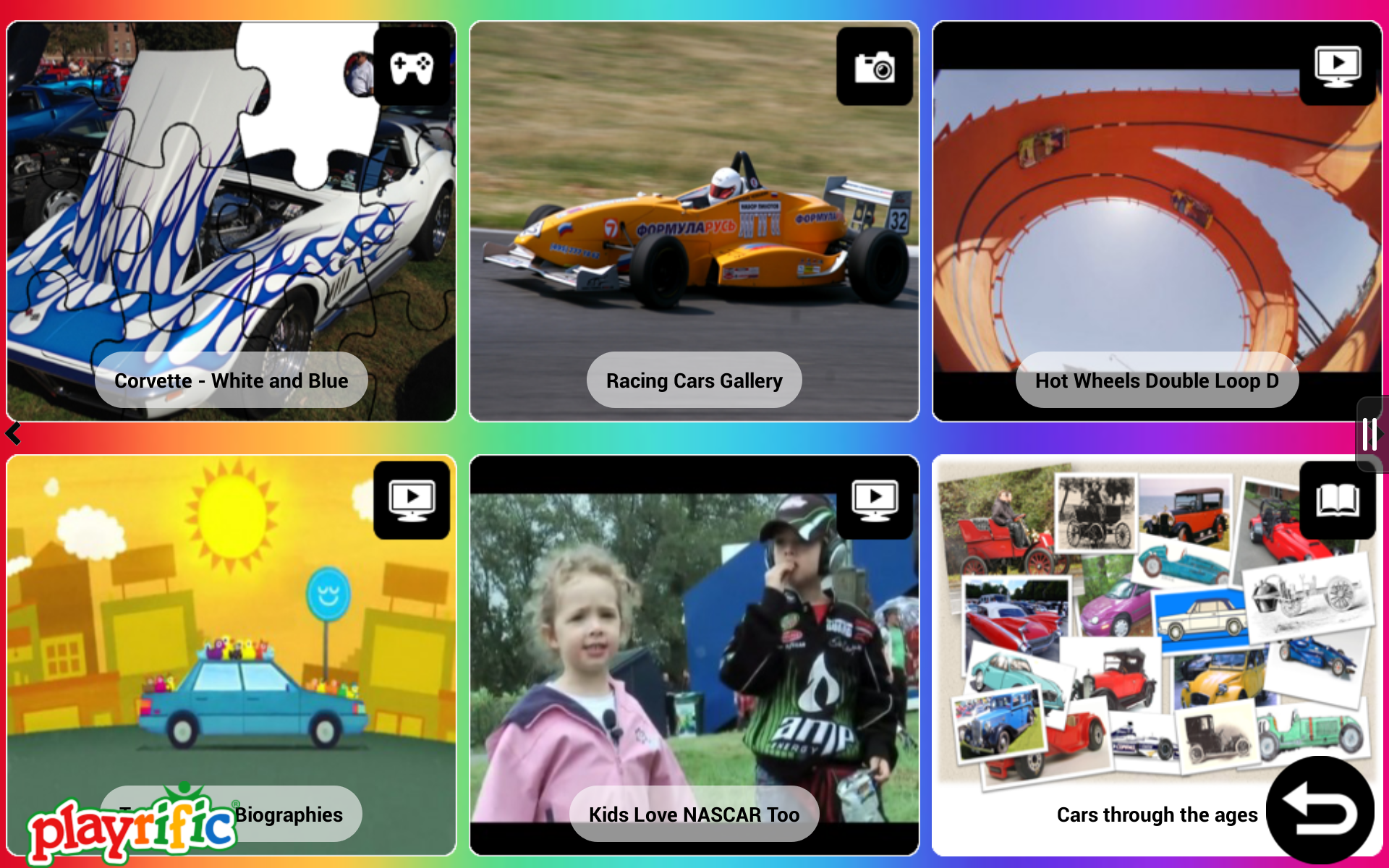
Task: Open the Biographies cartoon video tile
Action: [231, 637]
